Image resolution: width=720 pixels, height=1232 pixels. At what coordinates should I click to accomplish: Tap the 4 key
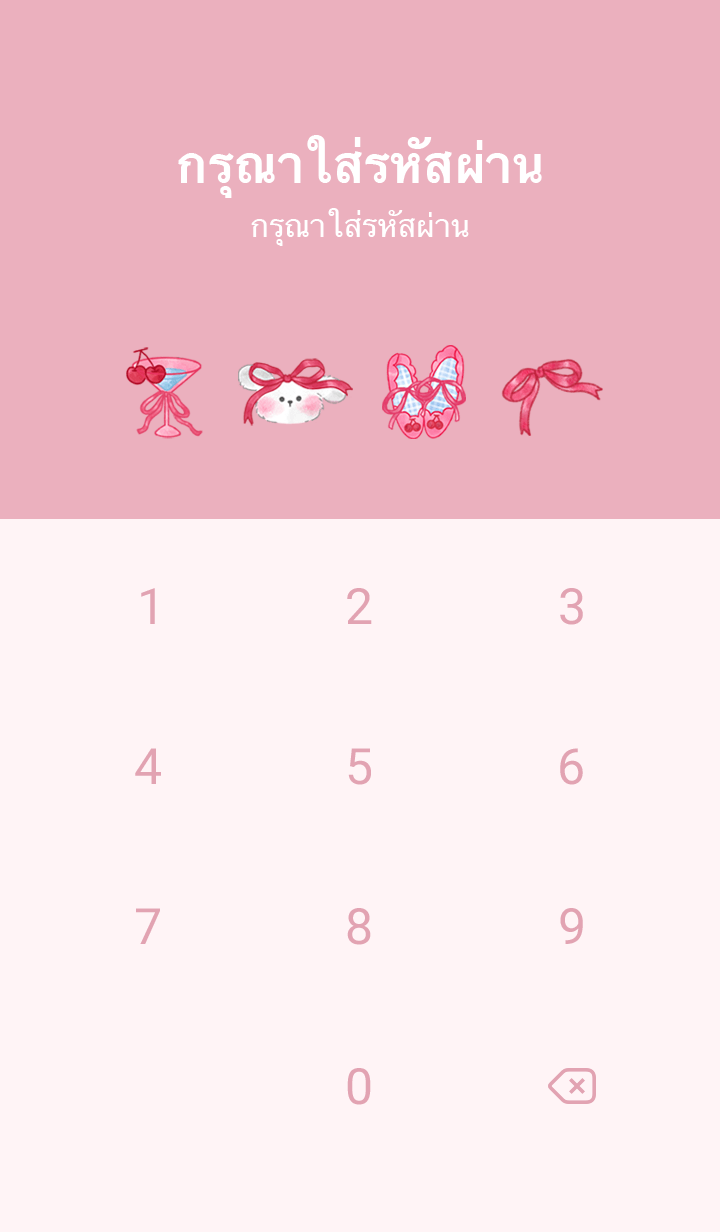point(148,767)
